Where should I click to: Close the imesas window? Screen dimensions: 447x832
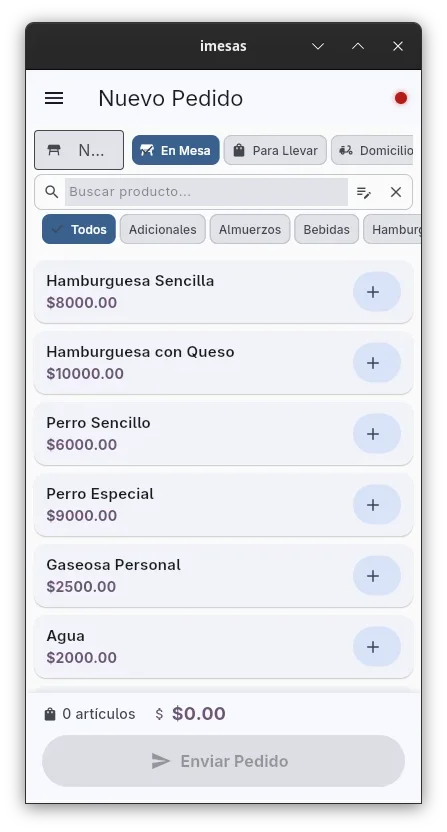coord(398,46)
